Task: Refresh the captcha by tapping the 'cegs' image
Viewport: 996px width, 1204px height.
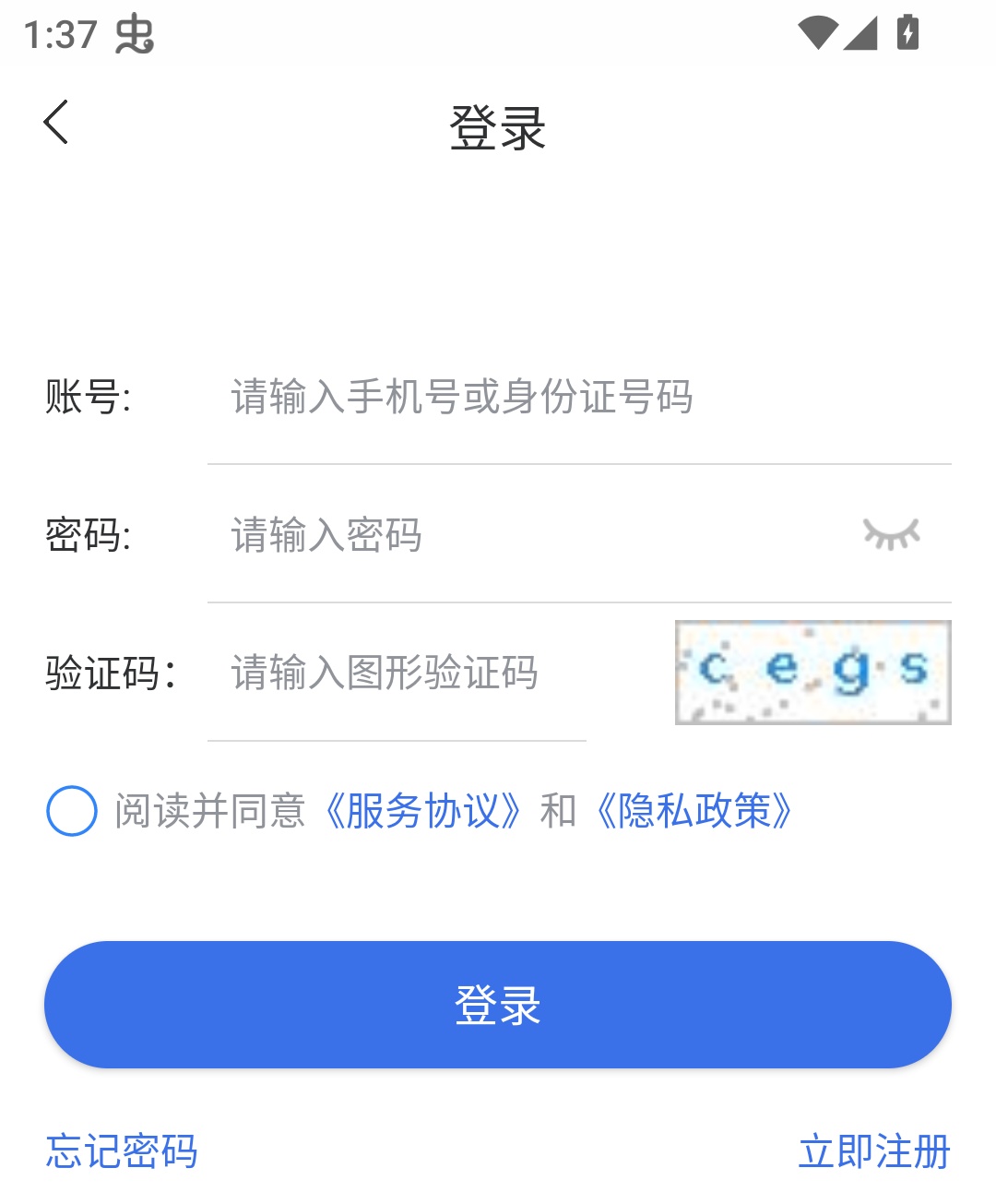Action: pos(812,673)
